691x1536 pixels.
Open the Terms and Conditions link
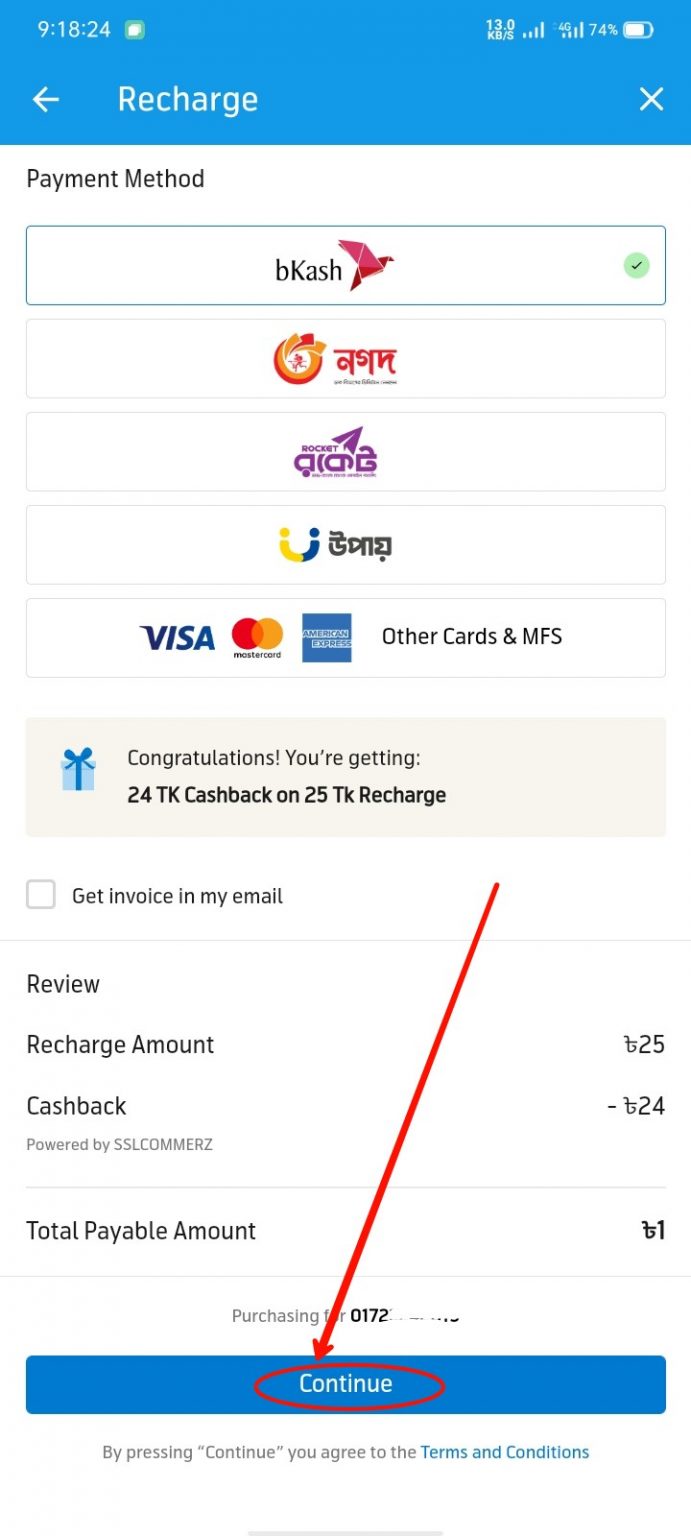point(505,1452)
